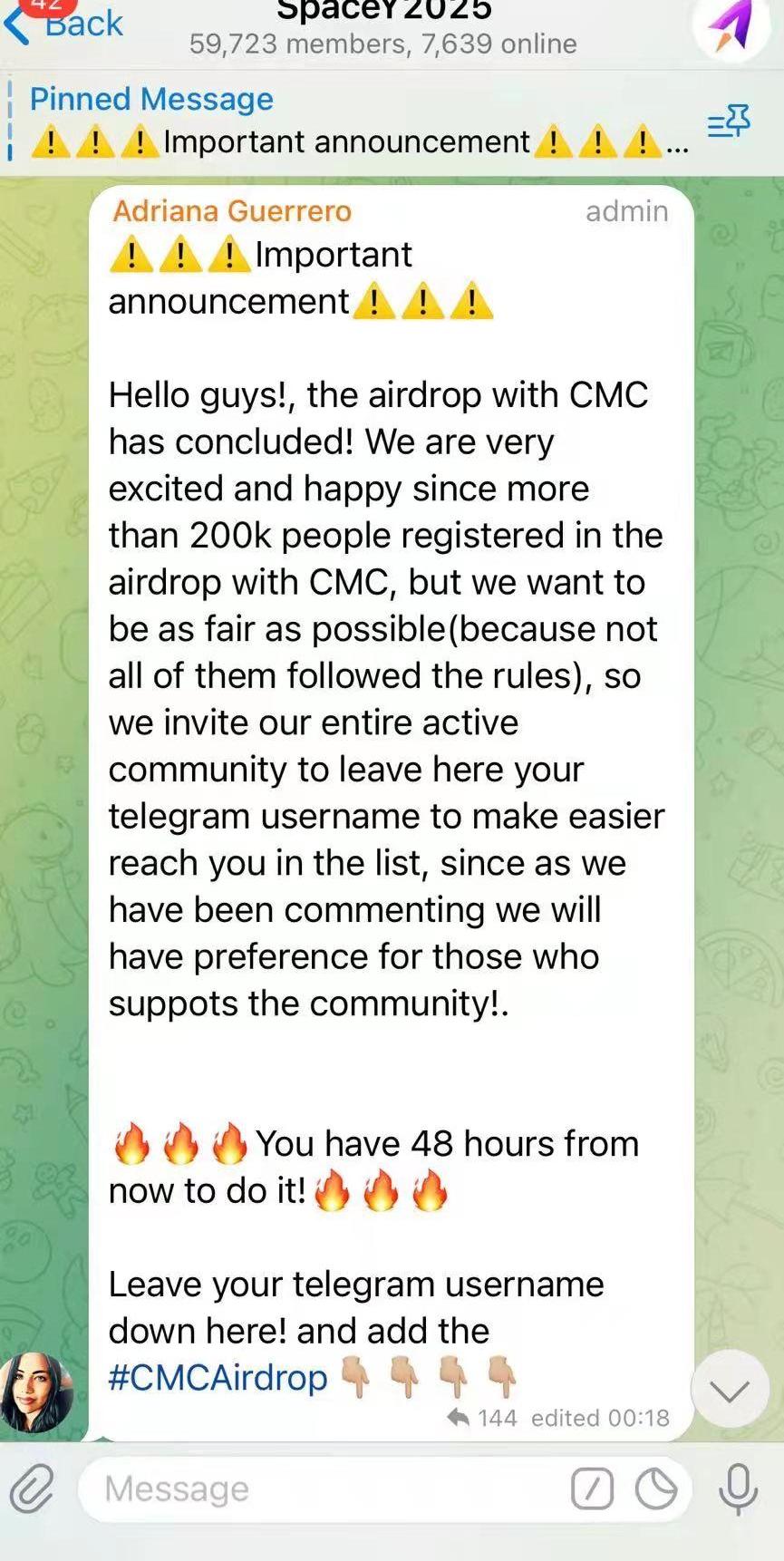The height and width of the screenshot is (1561, 784).
Task: Jump to the pinned important announcement
Action: click(x=358, y=121)
